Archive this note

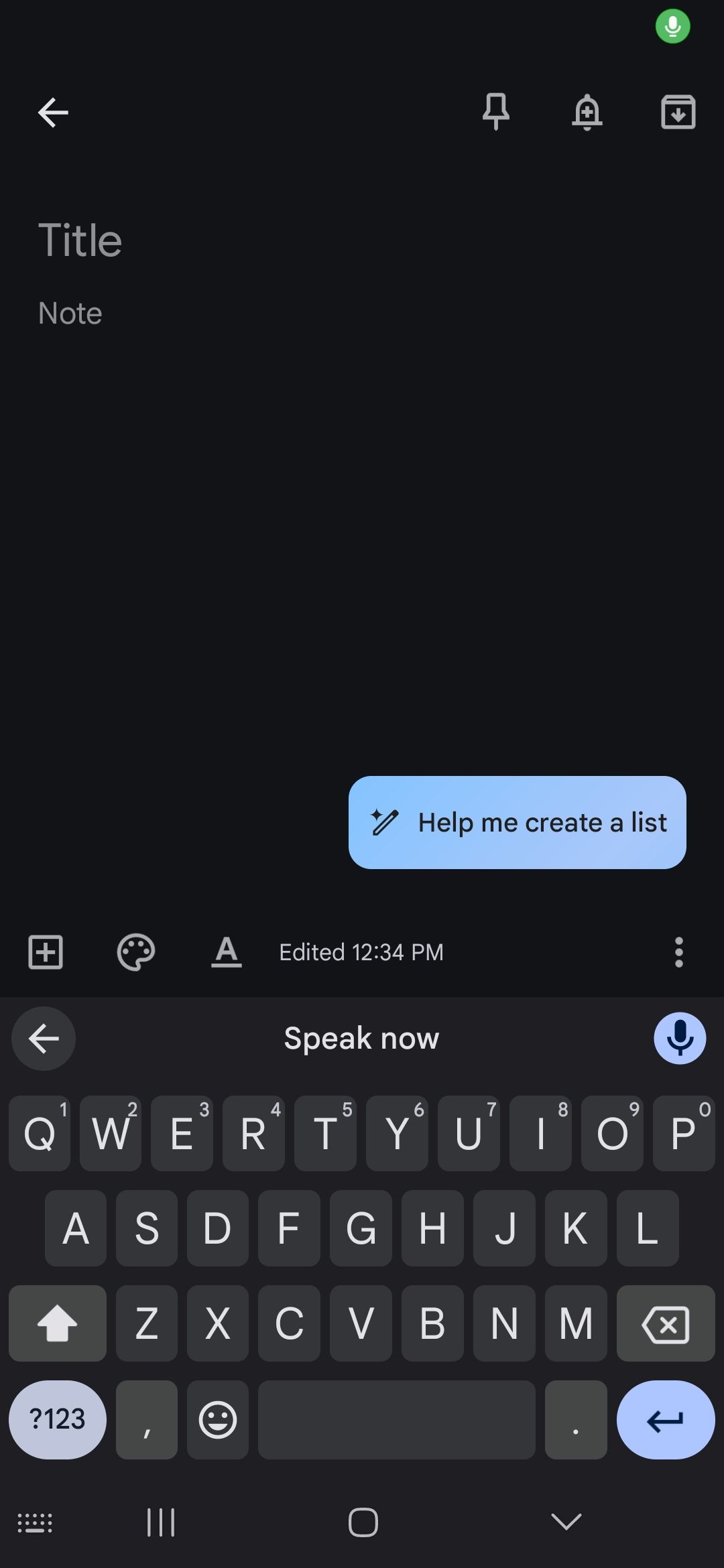pyautogui.click(x=678, y=112)
